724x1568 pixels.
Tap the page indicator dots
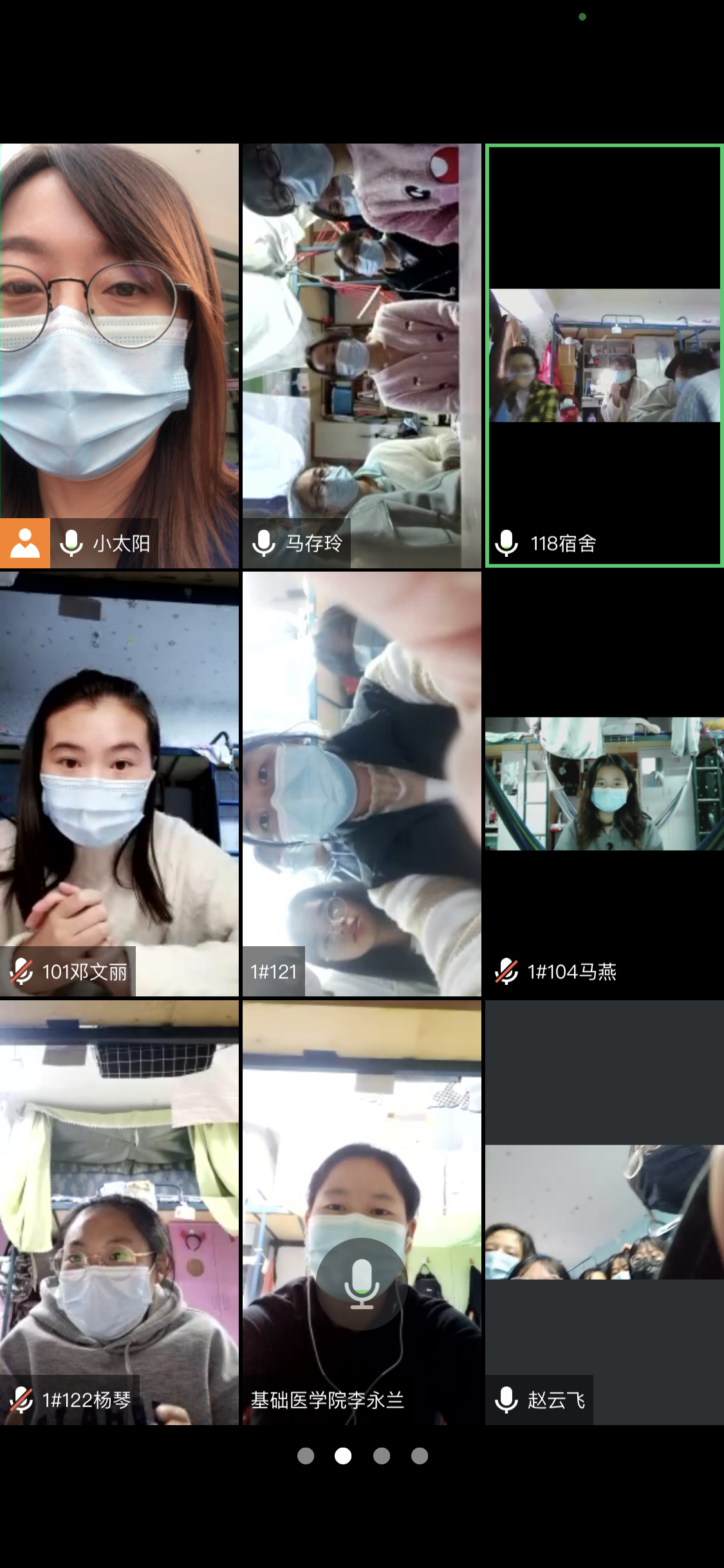[x=362, y=1456]
